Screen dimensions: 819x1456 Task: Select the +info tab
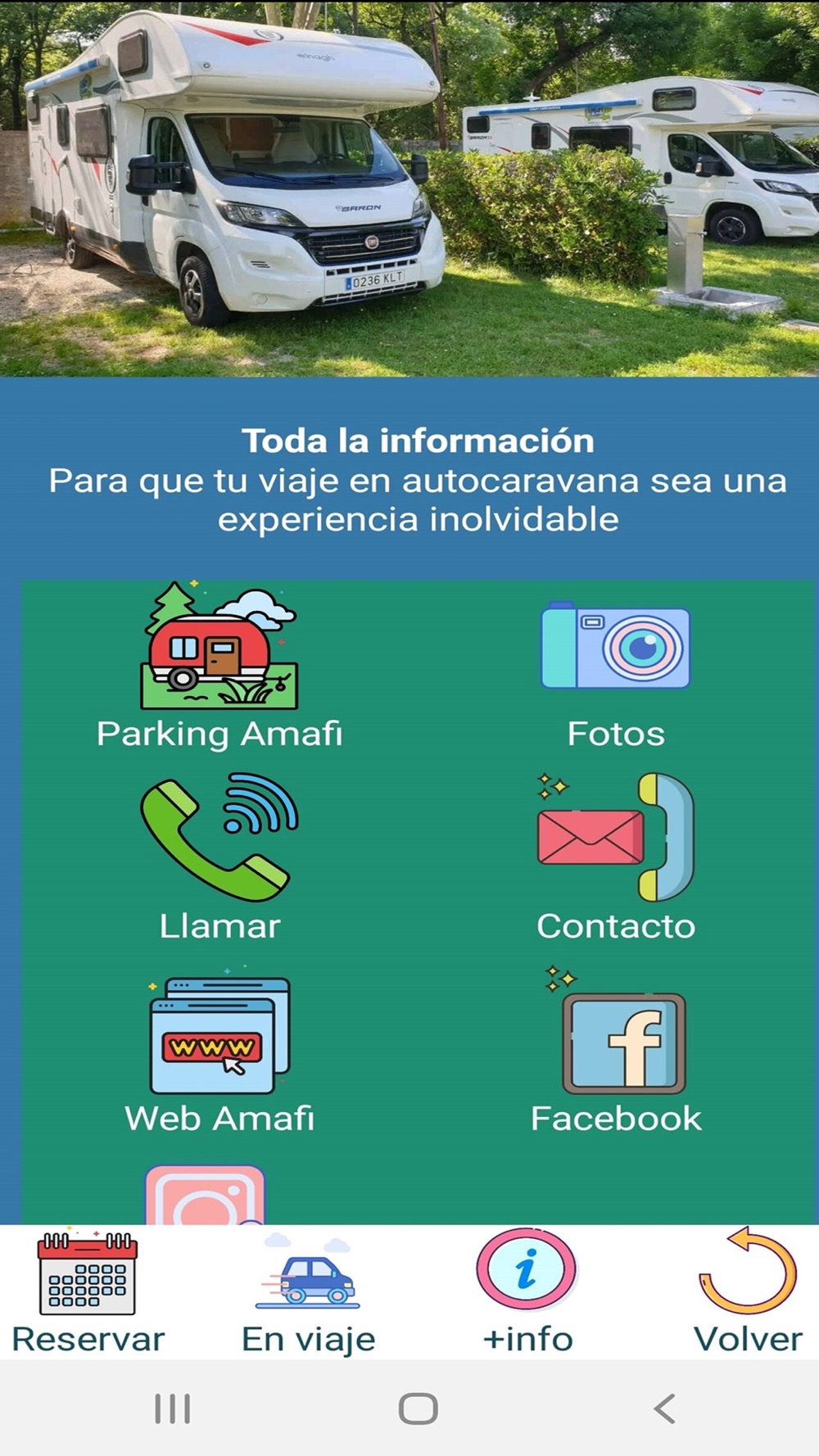527,1292
